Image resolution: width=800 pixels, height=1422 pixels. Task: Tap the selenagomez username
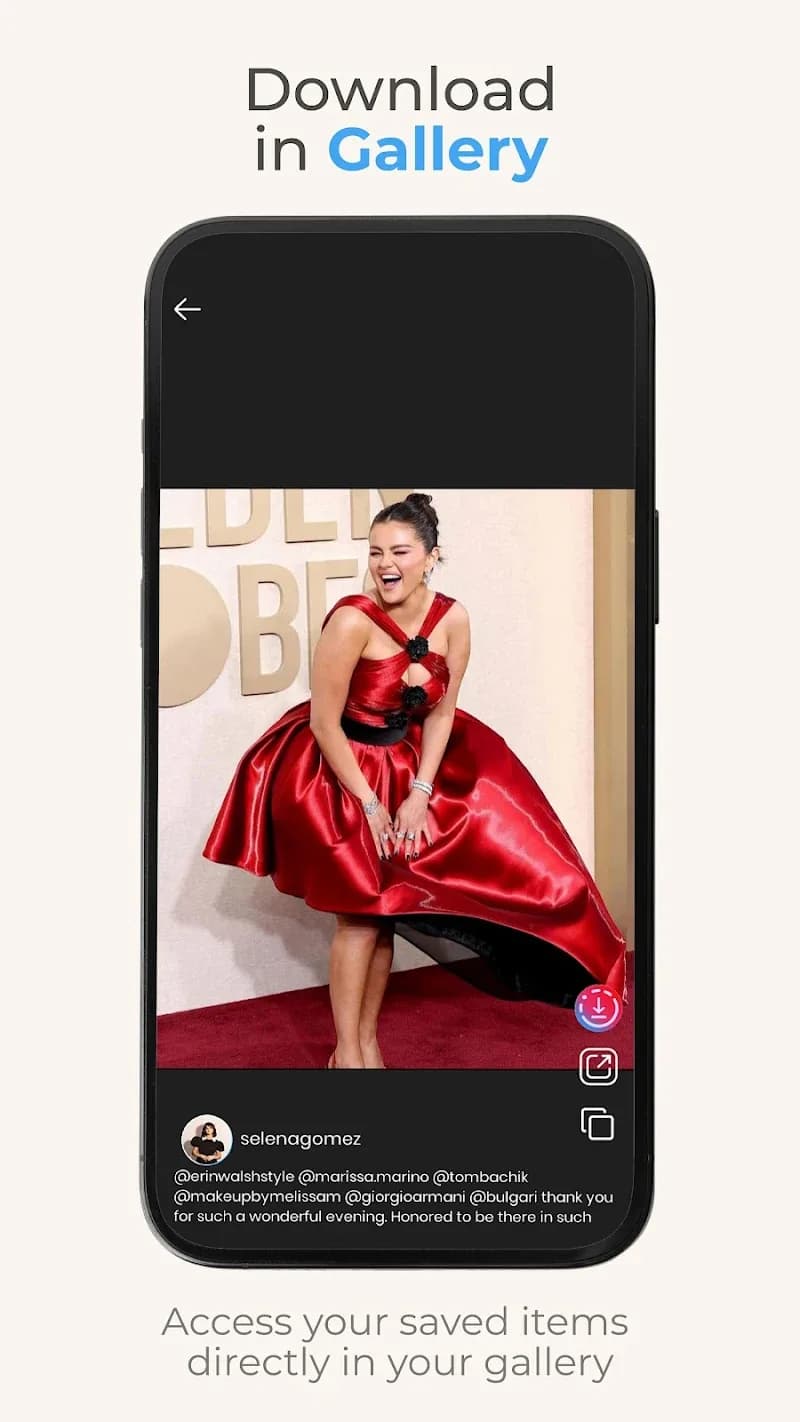(302, 1137)
